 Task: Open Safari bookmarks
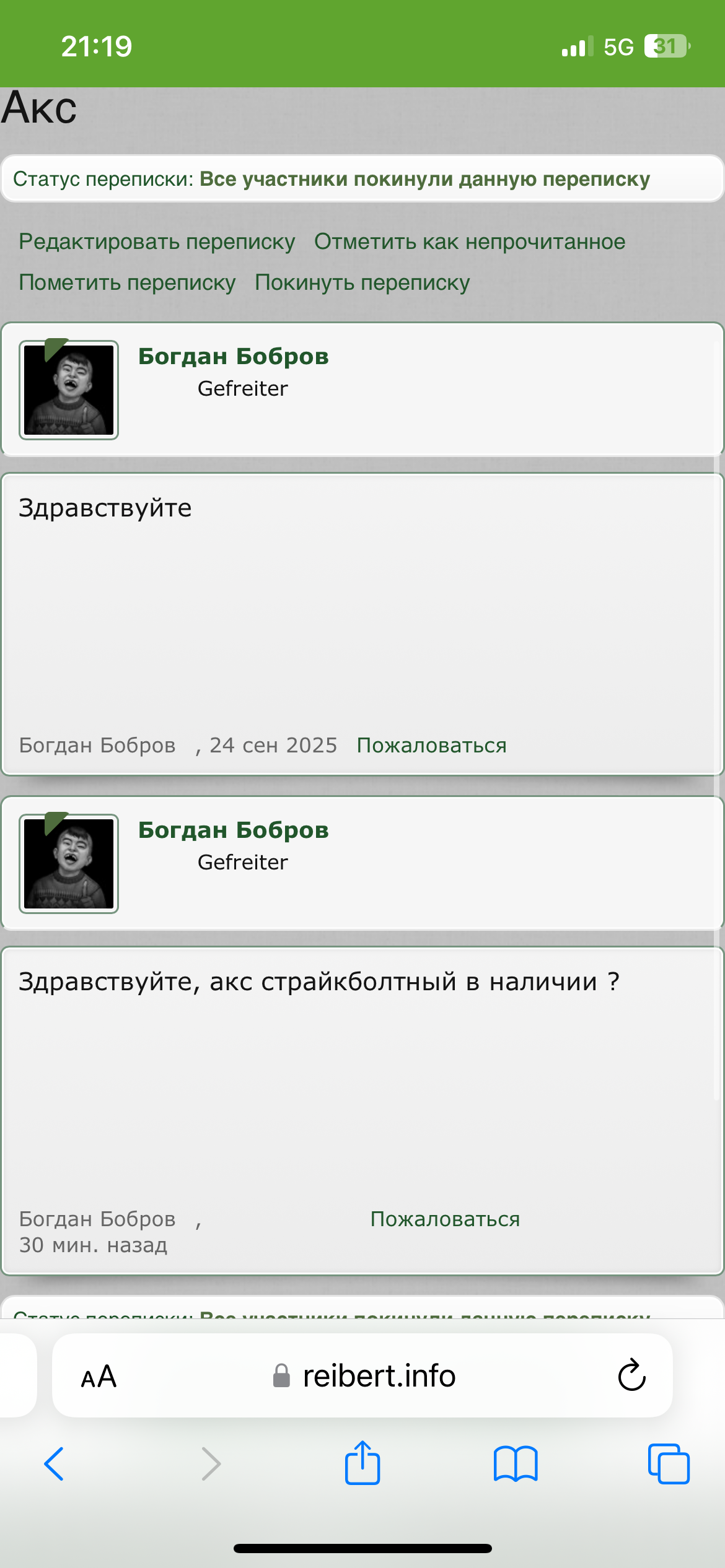pyautogui.click(x=516, y=1464)
